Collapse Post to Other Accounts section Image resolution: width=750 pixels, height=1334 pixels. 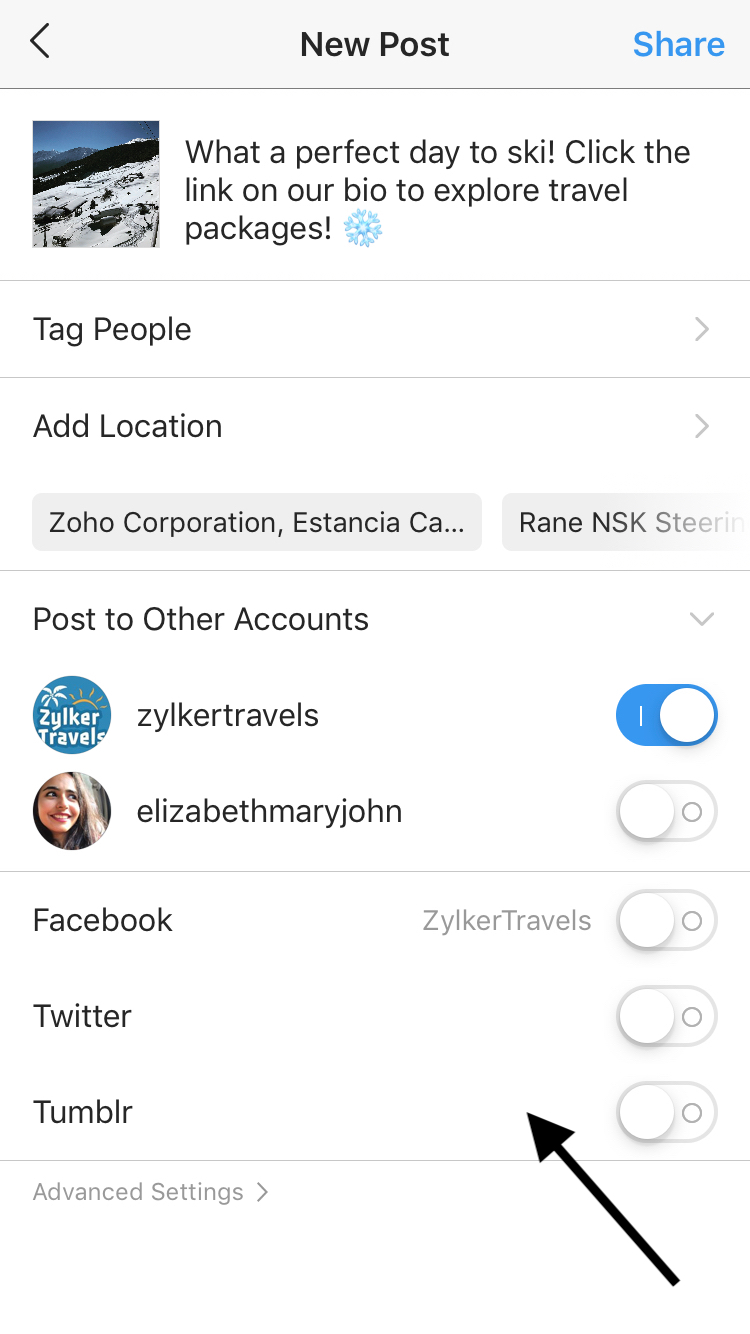tap(702, 619)
